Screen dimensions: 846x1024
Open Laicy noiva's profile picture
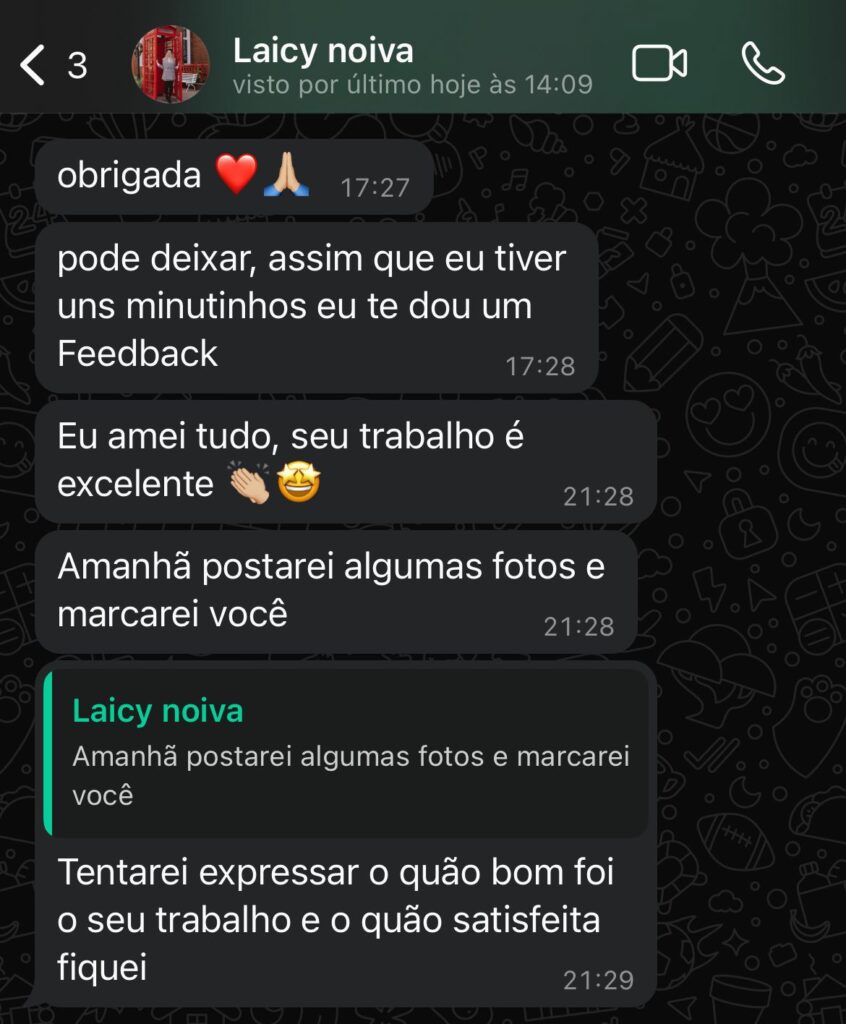point(170,65)
